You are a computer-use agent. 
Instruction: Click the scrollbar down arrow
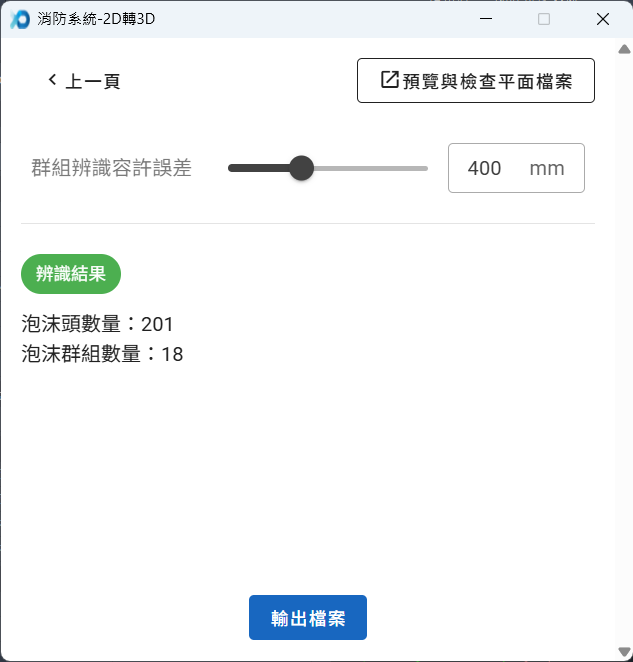(x=624, y=652)
